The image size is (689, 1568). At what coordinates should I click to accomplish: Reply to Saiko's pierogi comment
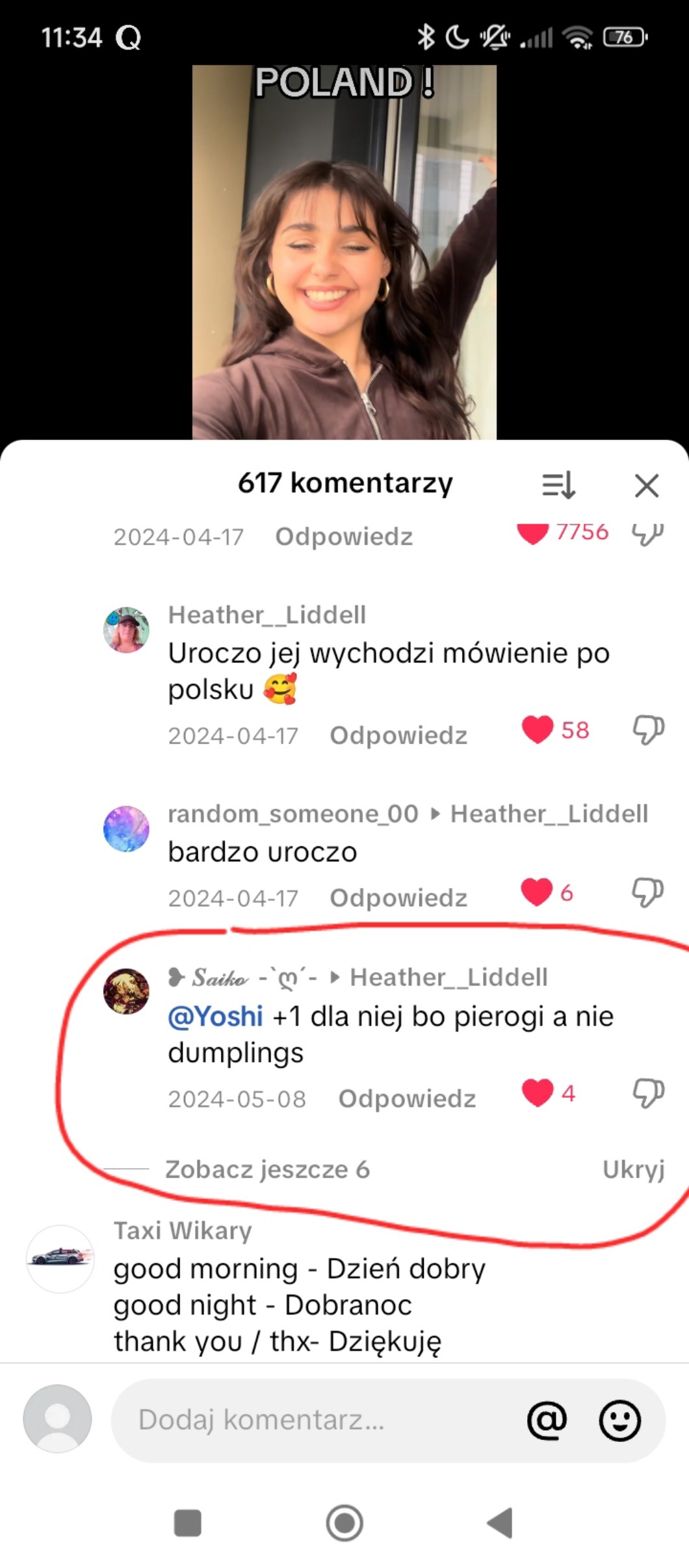(x=407, y=1098)
